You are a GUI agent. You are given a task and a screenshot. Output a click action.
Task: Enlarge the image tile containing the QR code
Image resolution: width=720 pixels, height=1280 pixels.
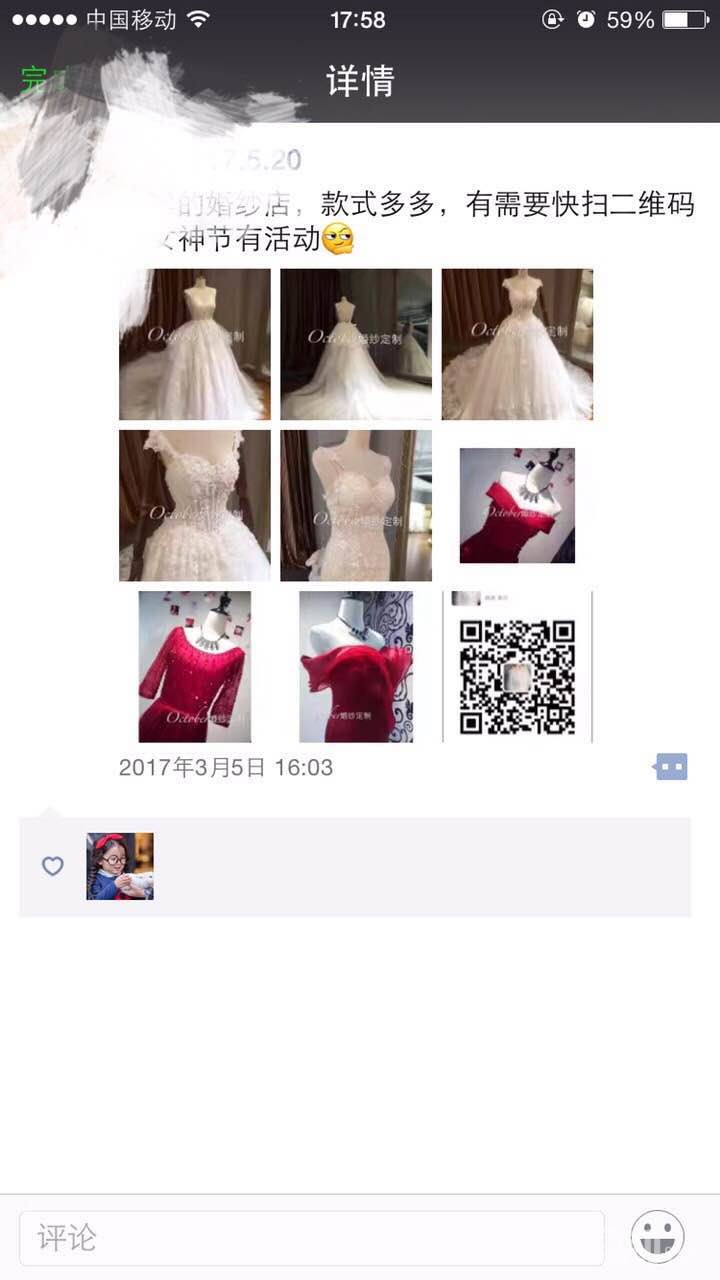click(x=517, y=666)
